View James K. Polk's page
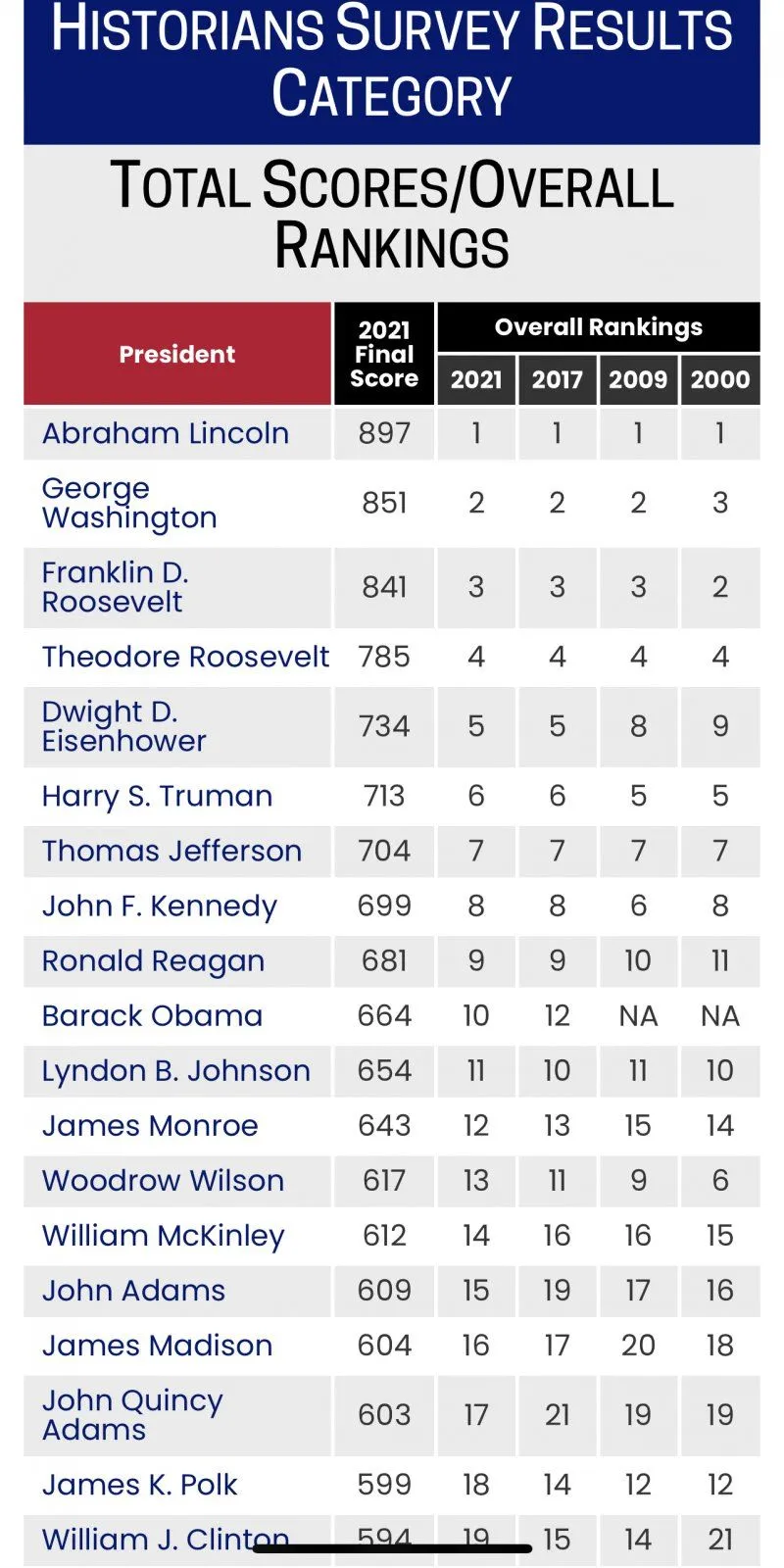 tap(139, 1485)
